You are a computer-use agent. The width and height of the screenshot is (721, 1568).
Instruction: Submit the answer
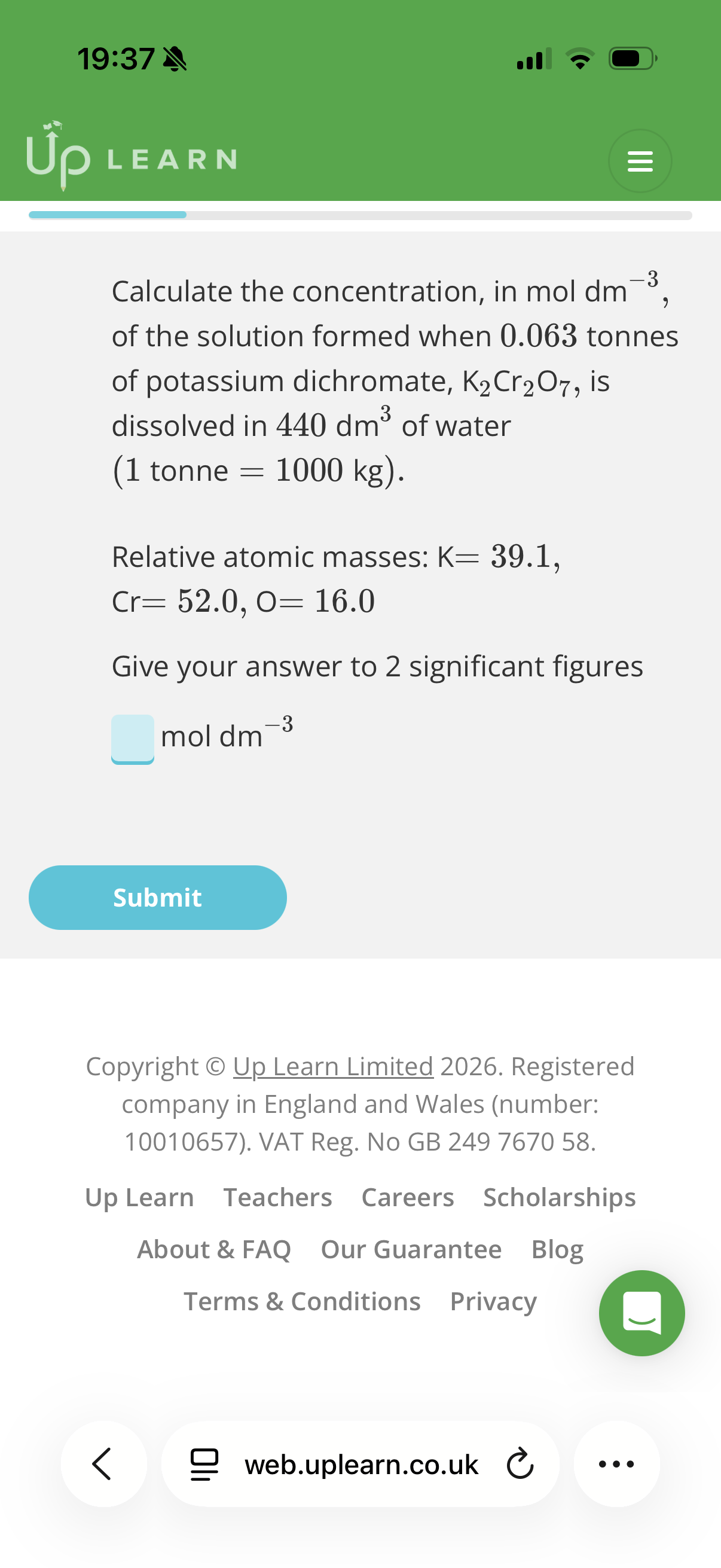click(158, 897)
